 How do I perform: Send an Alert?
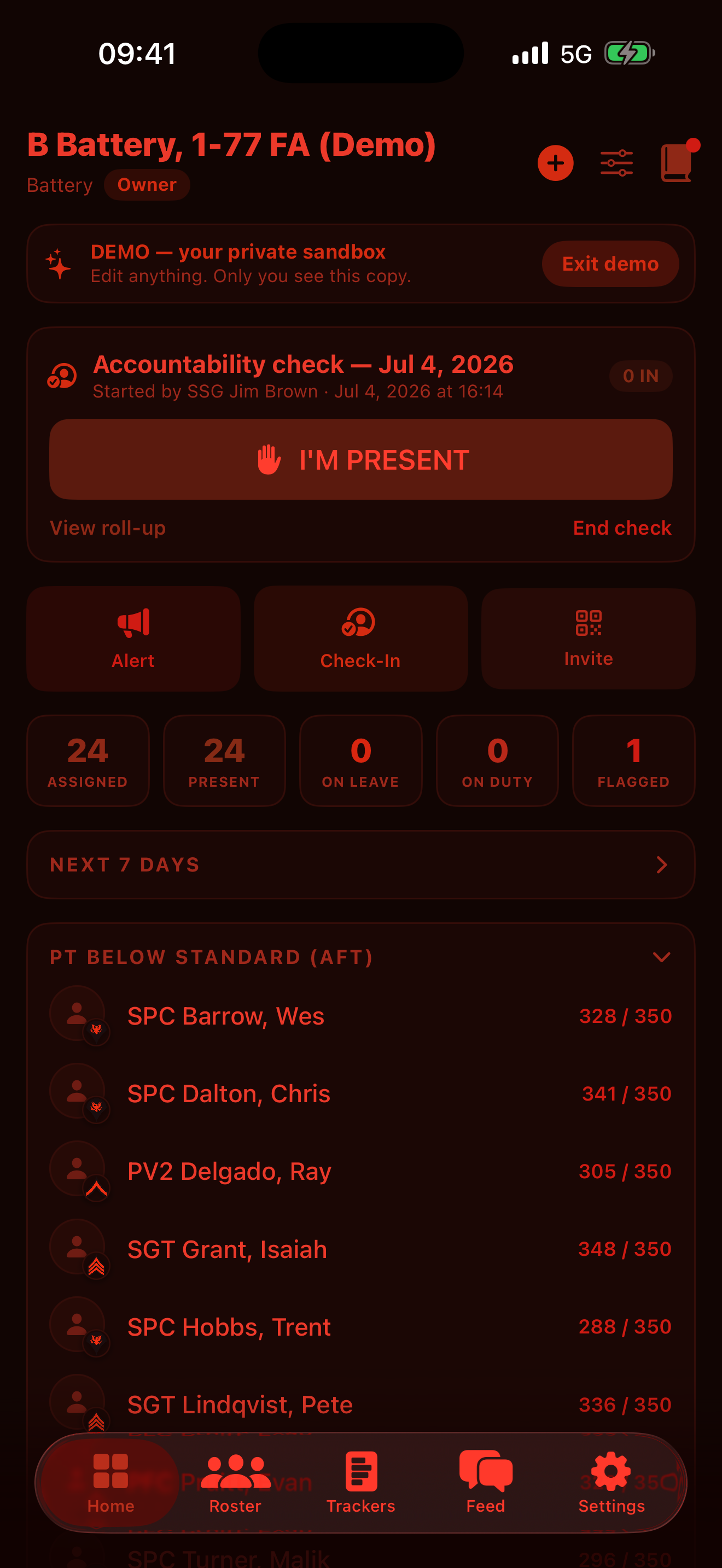point(133,639)
